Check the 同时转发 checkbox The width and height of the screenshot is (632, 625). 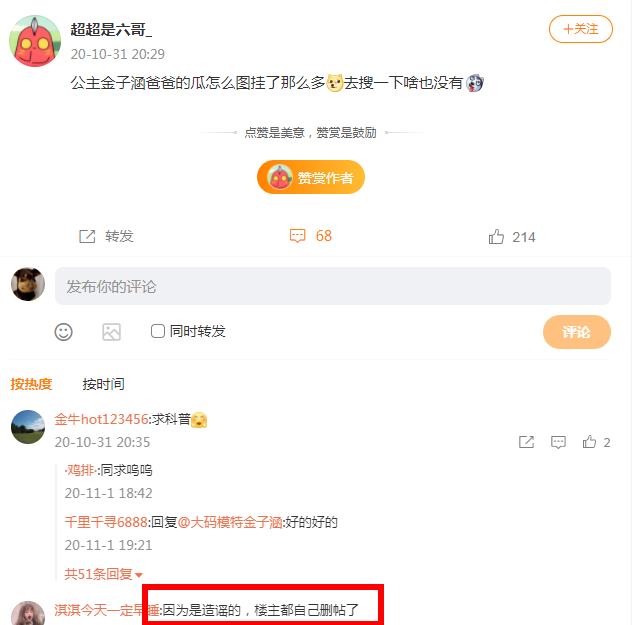point(158,331)
